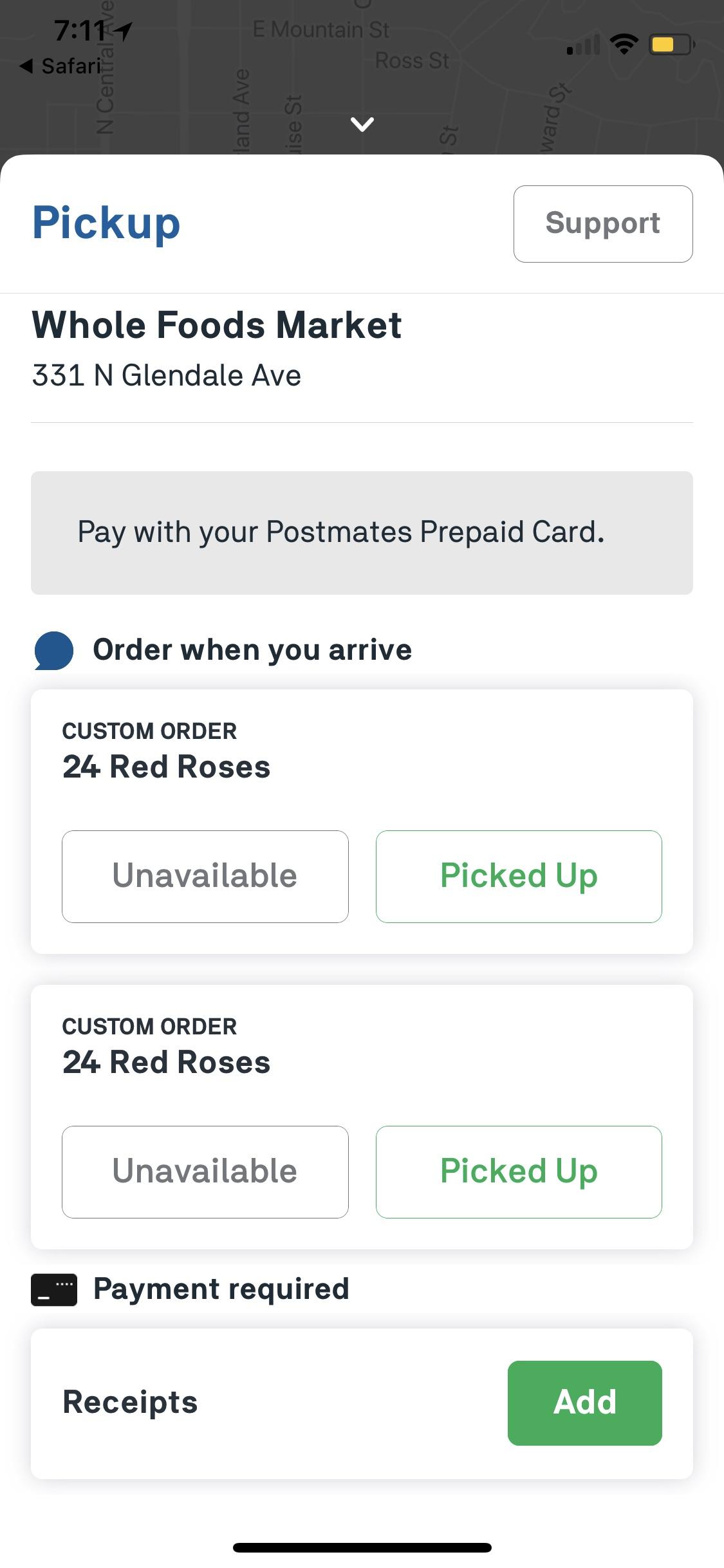Tap the Safari back arrow icon

tap(27, 65)
